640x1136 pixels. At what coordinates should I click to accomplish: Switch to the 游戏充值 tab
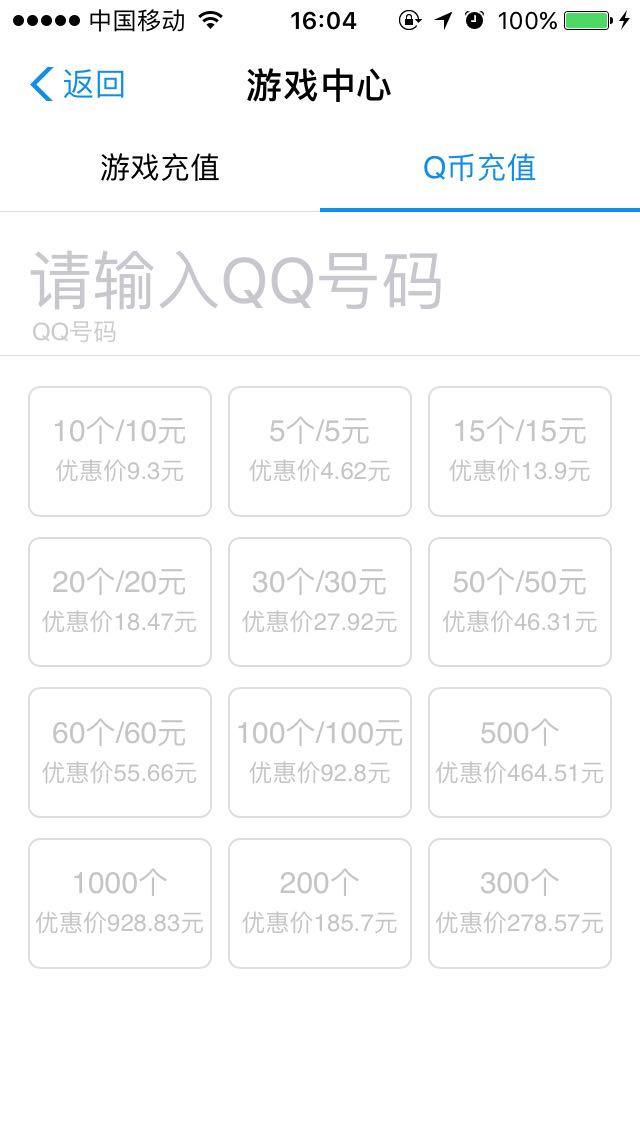pyautogui.click(x=159, y=168)
